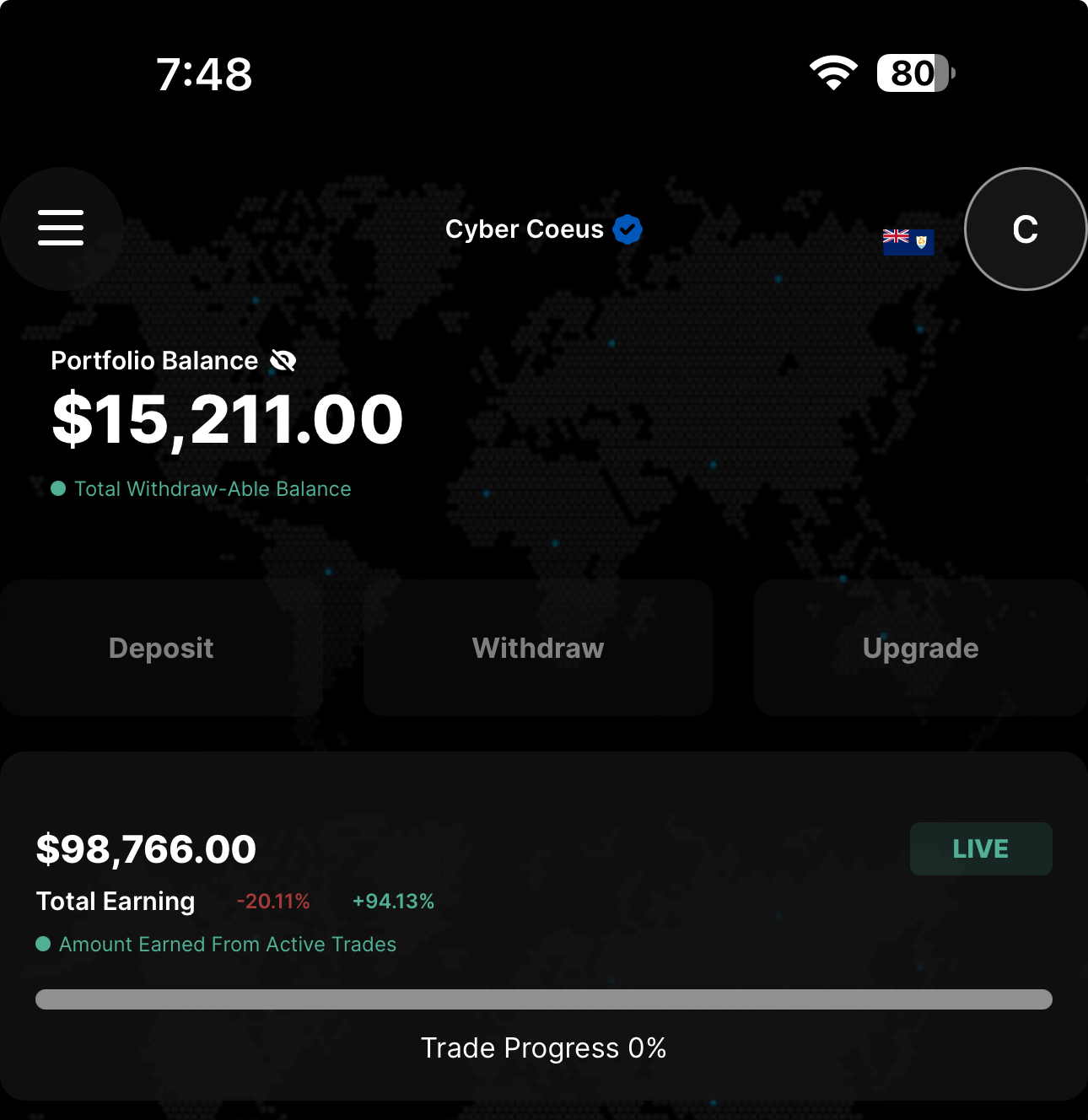Tap the Deposit button

pos(161,648)
